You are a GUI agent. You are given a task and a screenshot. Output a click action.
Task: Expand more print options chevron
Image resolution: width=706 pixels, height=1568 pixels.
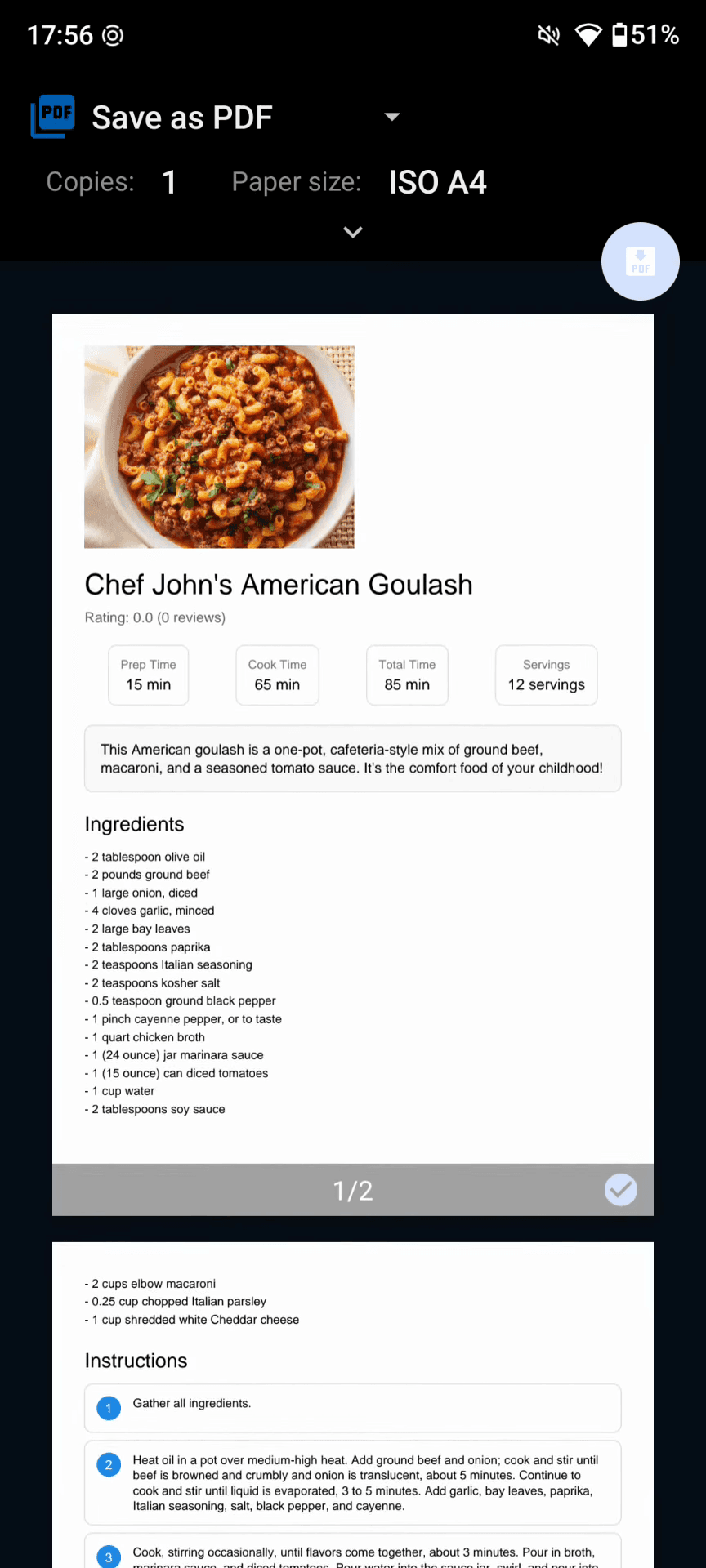coord(352,233)
